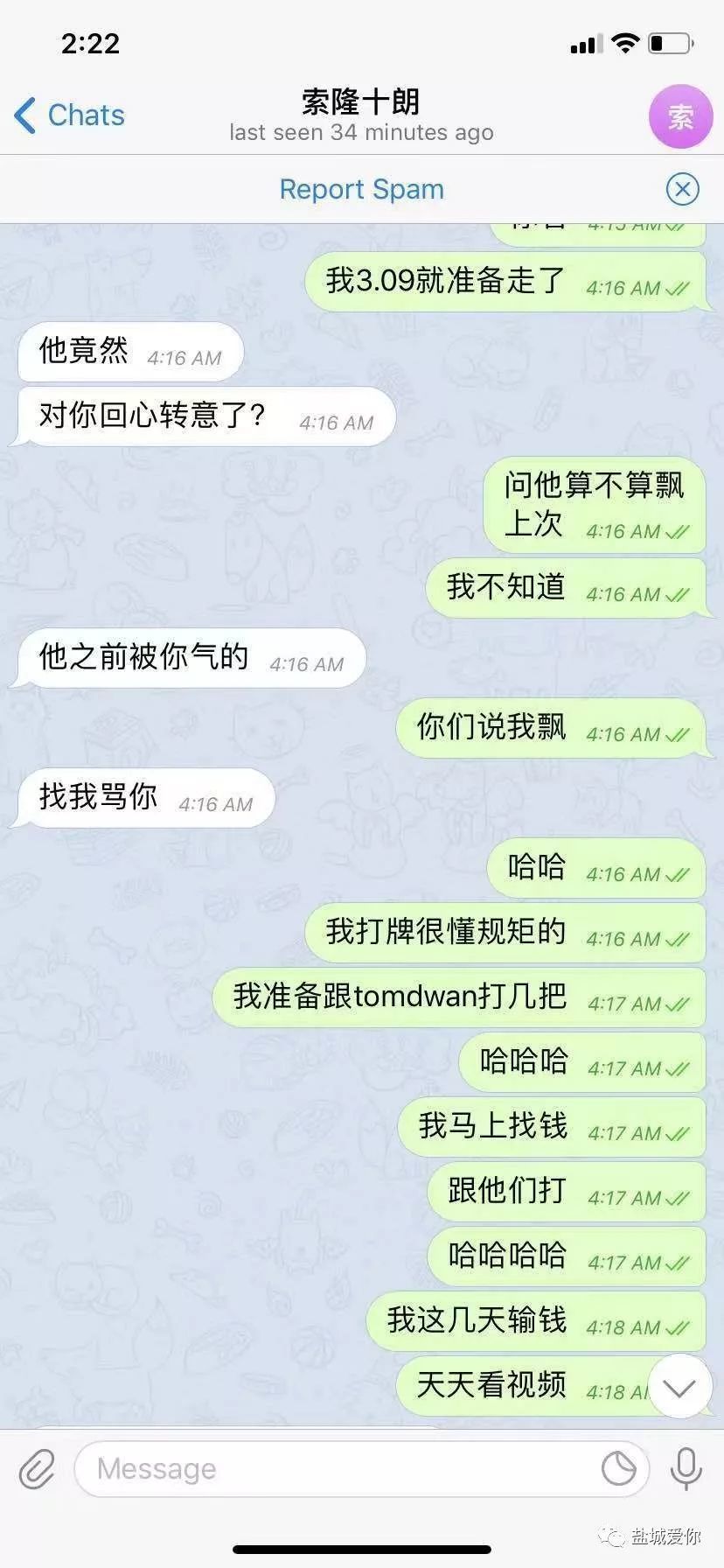Open chat info from the 索隆十朗 title
The width and height of the screenshot is (724, 1568).
(361, 103)
